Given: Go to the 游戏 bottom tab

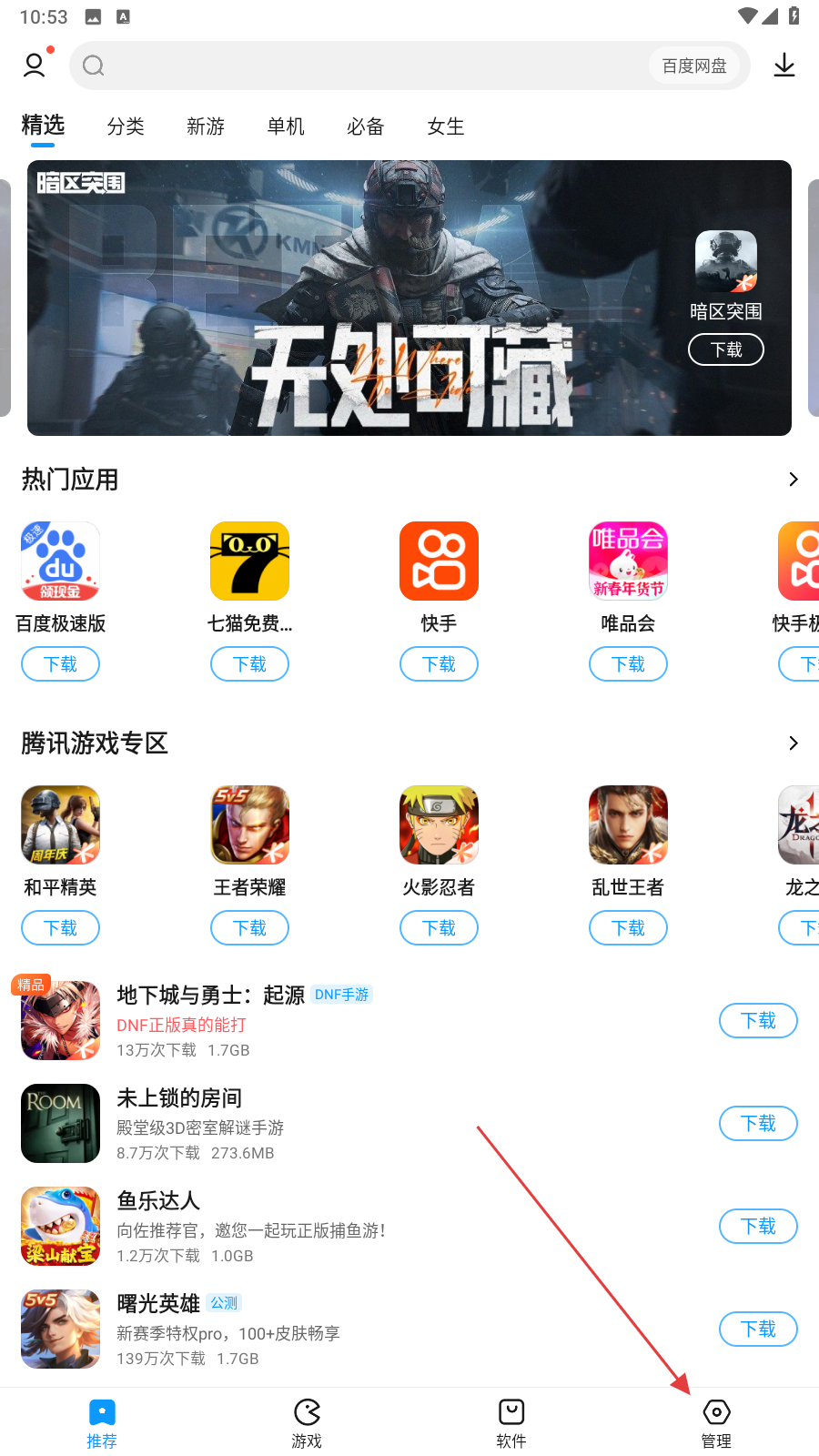Looking at the screenshot, I should click(307, 1422).
